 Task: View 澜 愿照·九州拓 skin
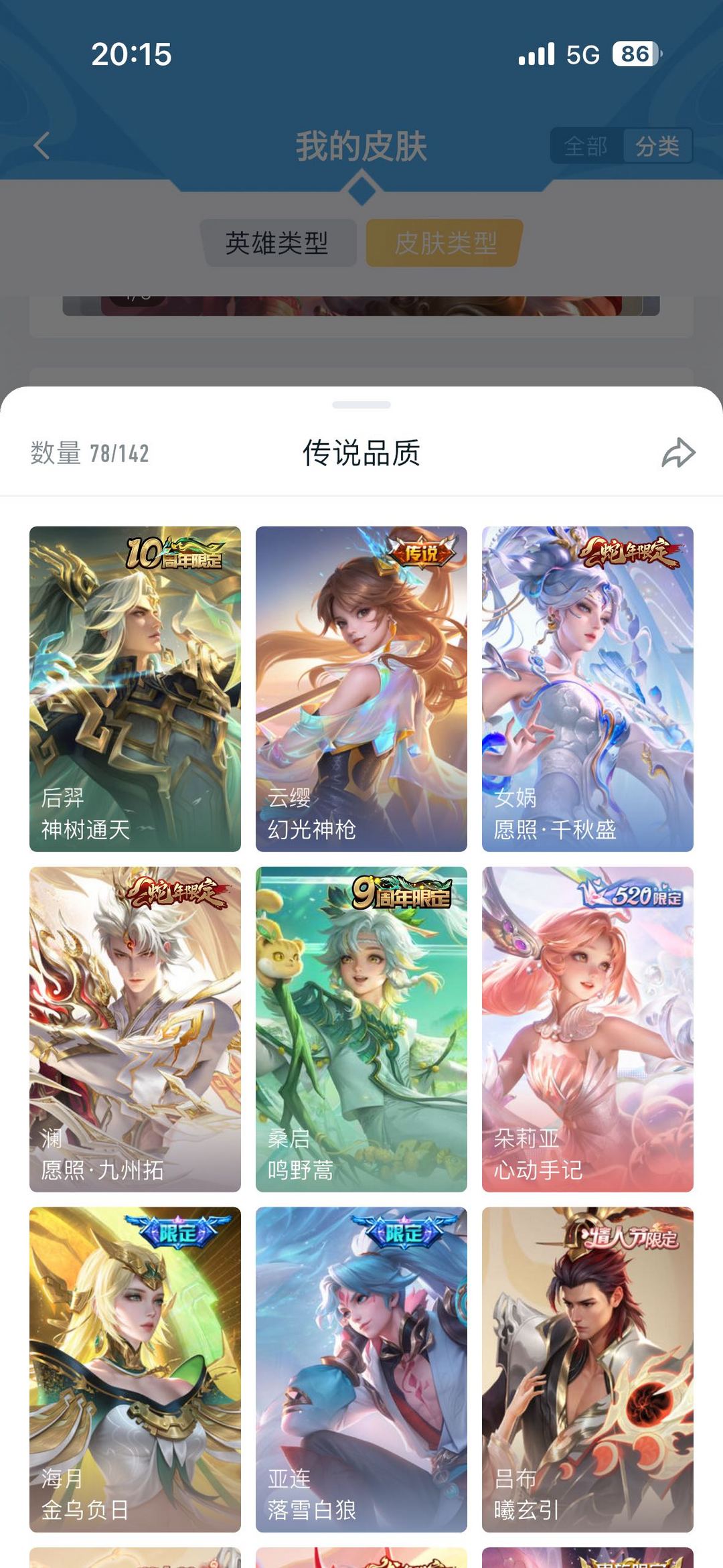coord(135,1029)
